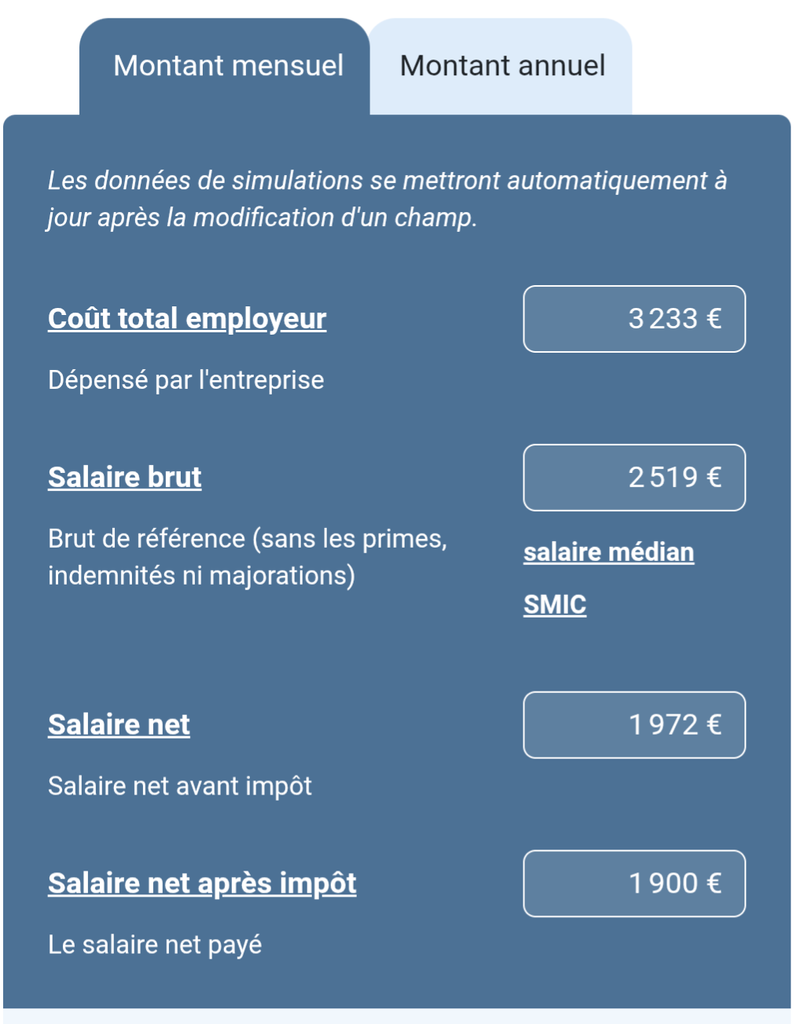Open the Salaire brut link
This screenshot has height=1024, width=808.
click(x=125, y=477)
